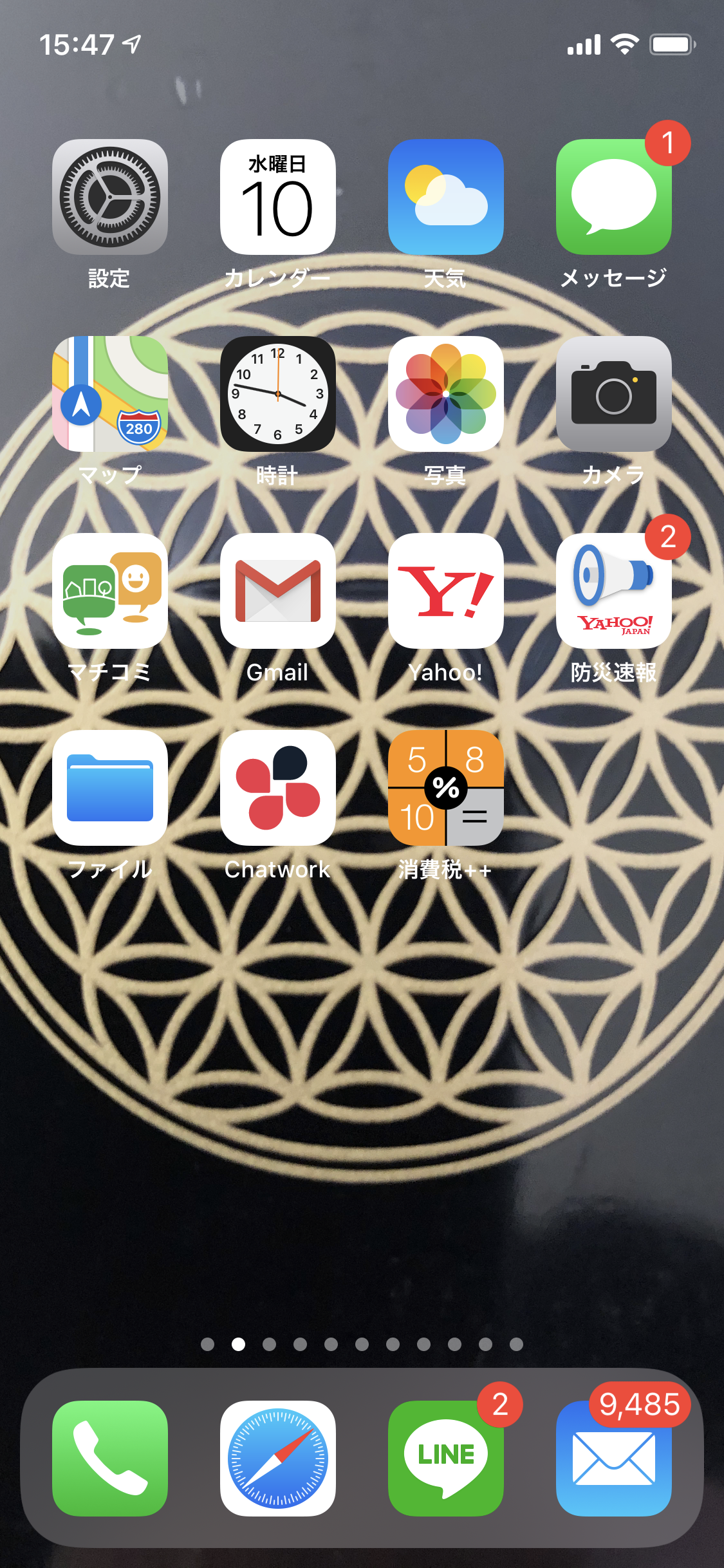Open the Phone app in the dock
The image size is (724, 1568).
110,1459
